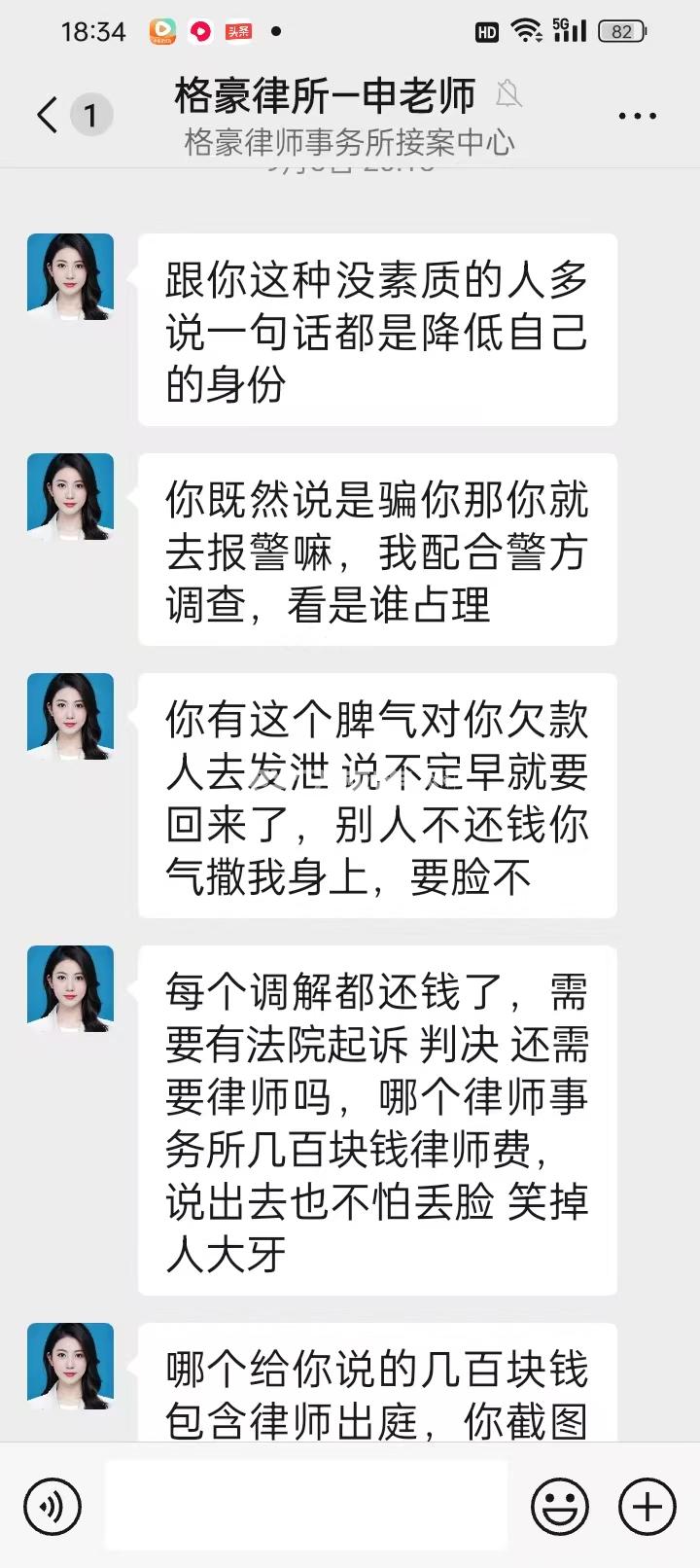The image size is (700, 1568).
Task: Switch to voice message input
Action: click(52, 1507)
